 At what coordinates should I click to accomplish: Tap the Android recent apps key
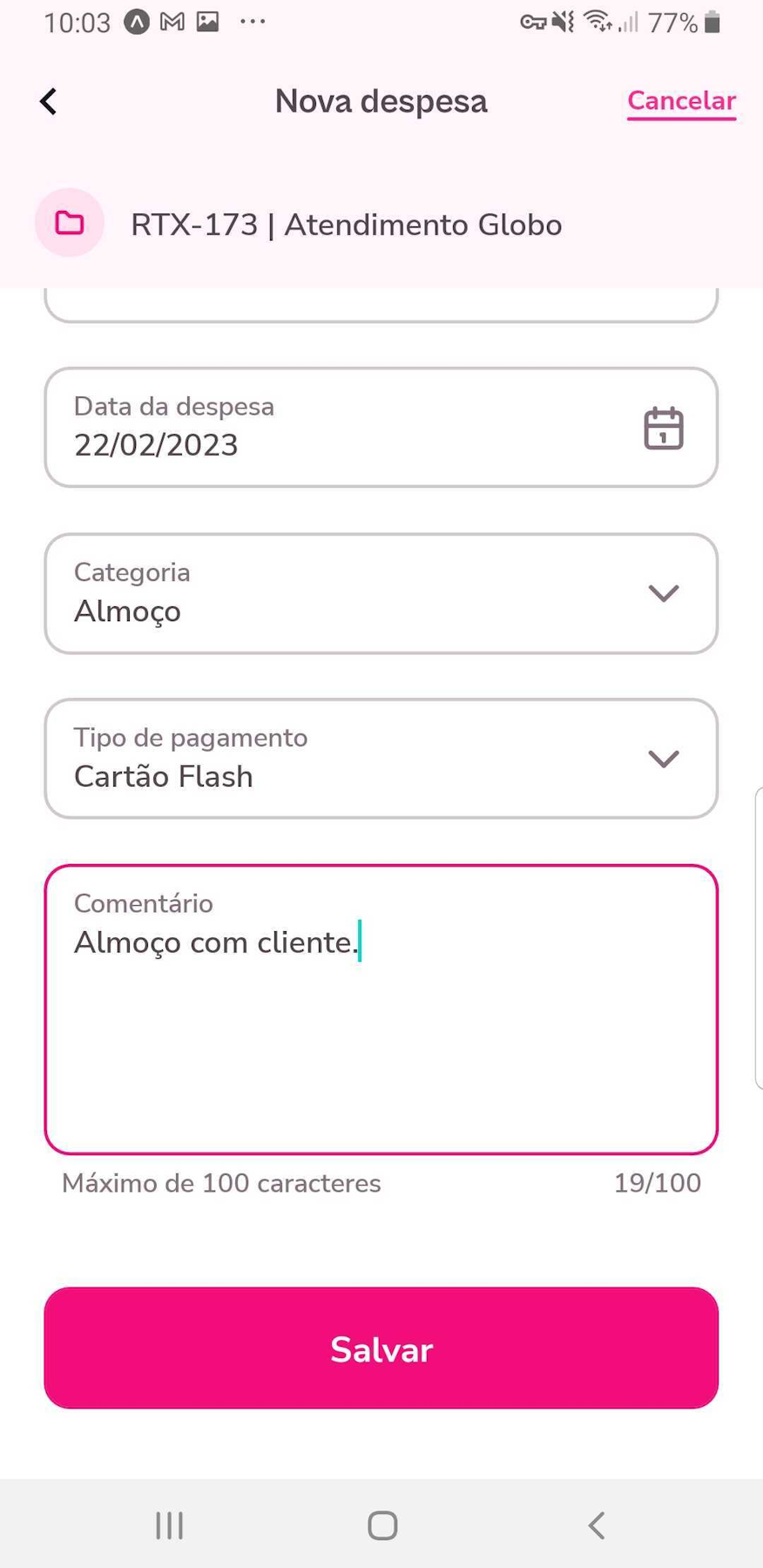click(x=167, y=1524)
